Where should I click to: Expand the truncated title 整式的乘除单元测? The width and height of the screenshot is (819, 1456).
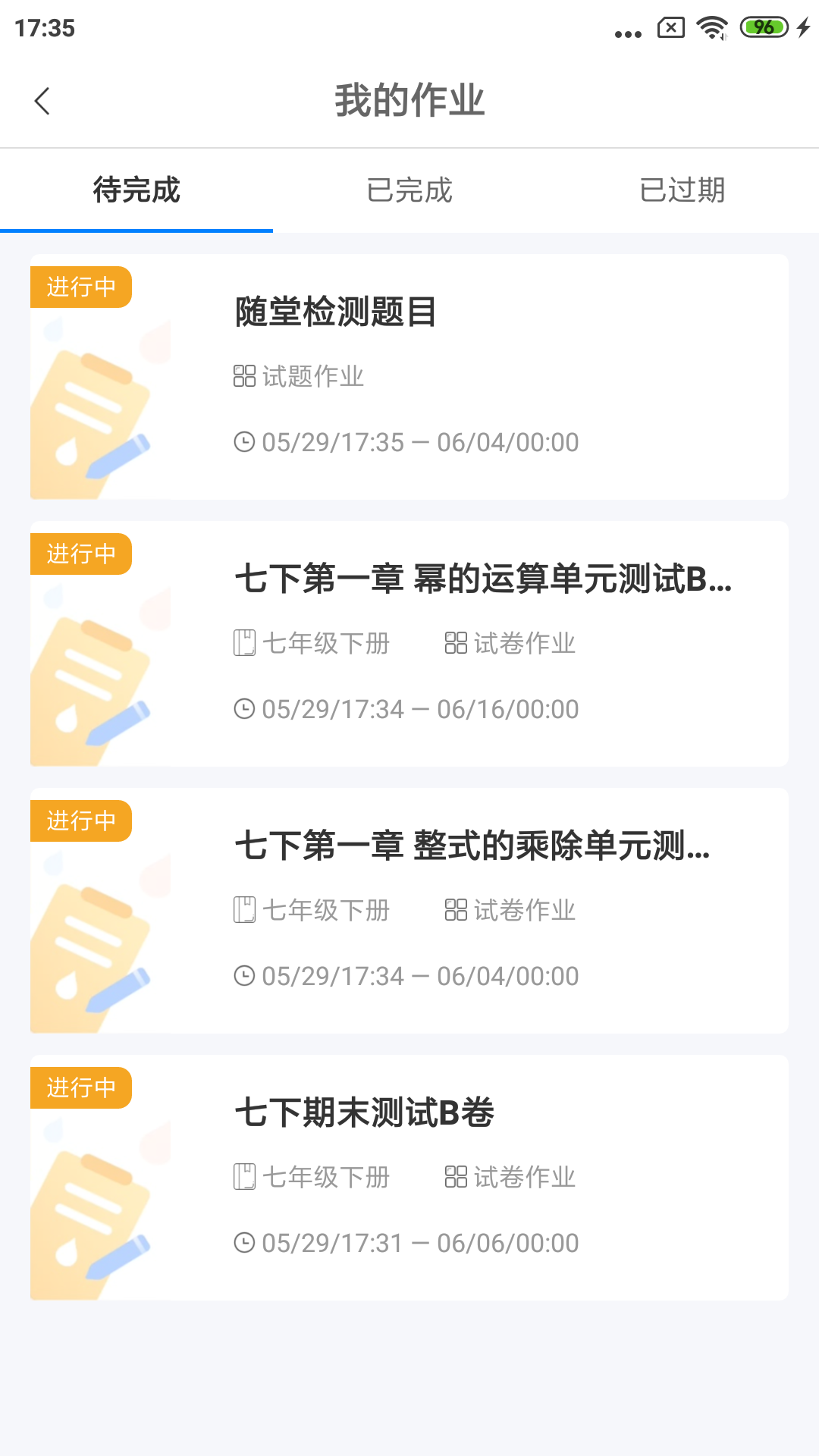point(474,849)
